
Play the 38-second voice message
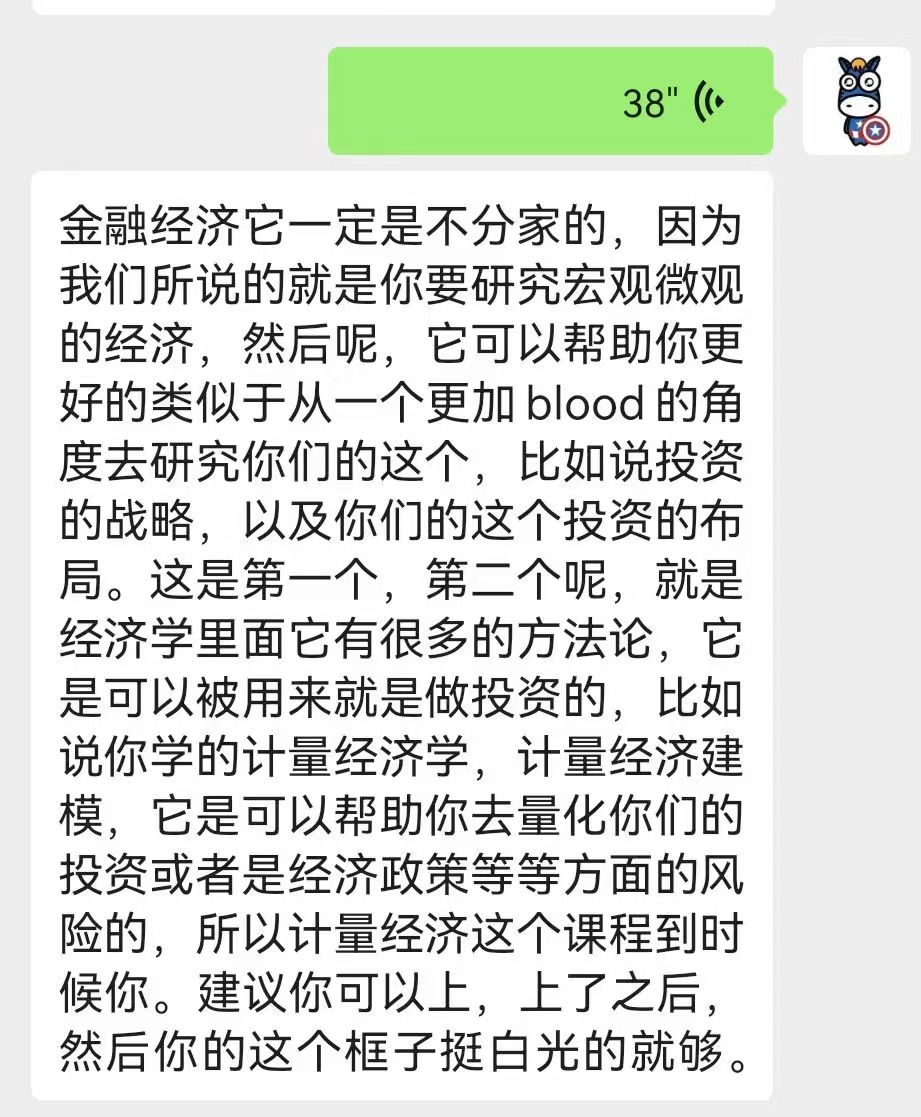[550, 101]
